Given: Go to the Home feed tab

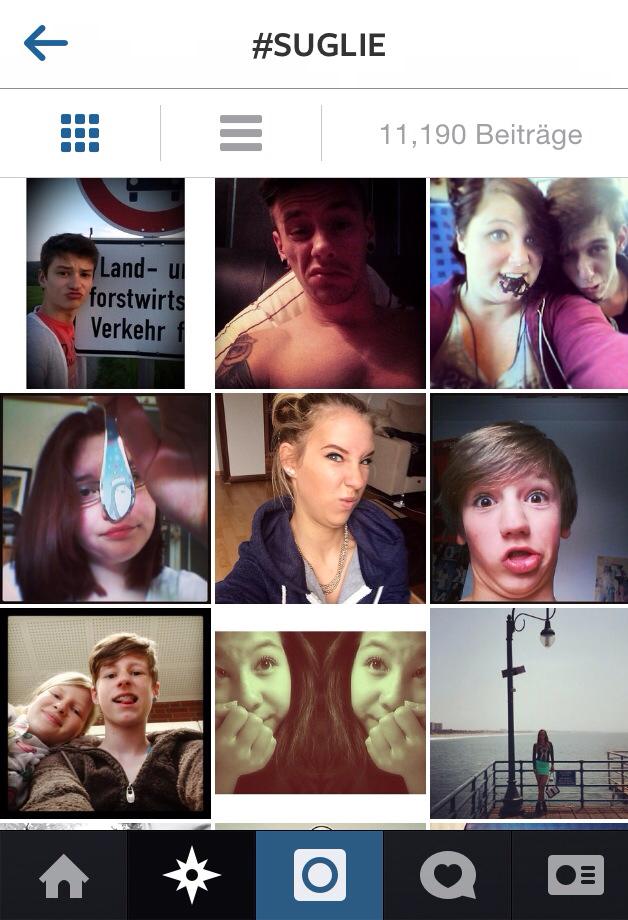Looking at the screenshot, I should (63, 876).
